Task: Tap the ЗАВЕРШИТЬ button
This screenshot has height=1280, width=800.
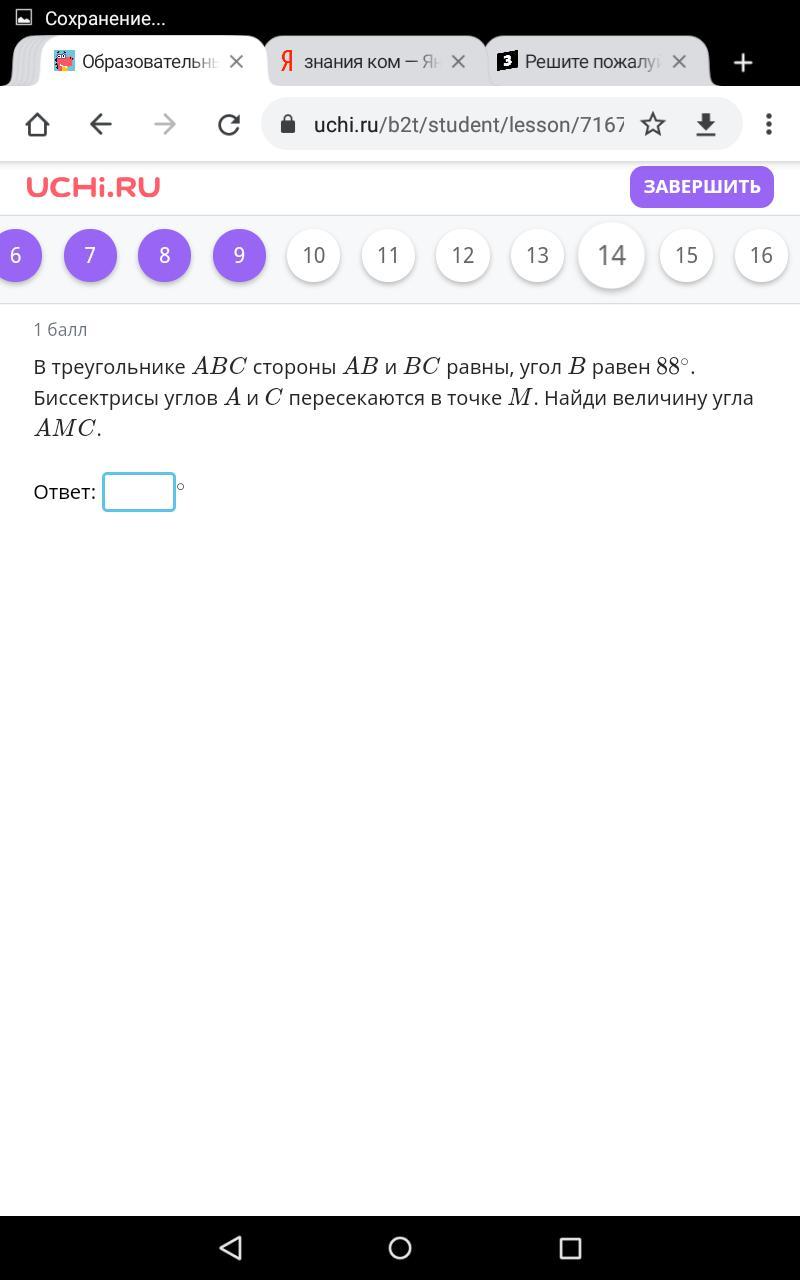Action: [702, 187]
